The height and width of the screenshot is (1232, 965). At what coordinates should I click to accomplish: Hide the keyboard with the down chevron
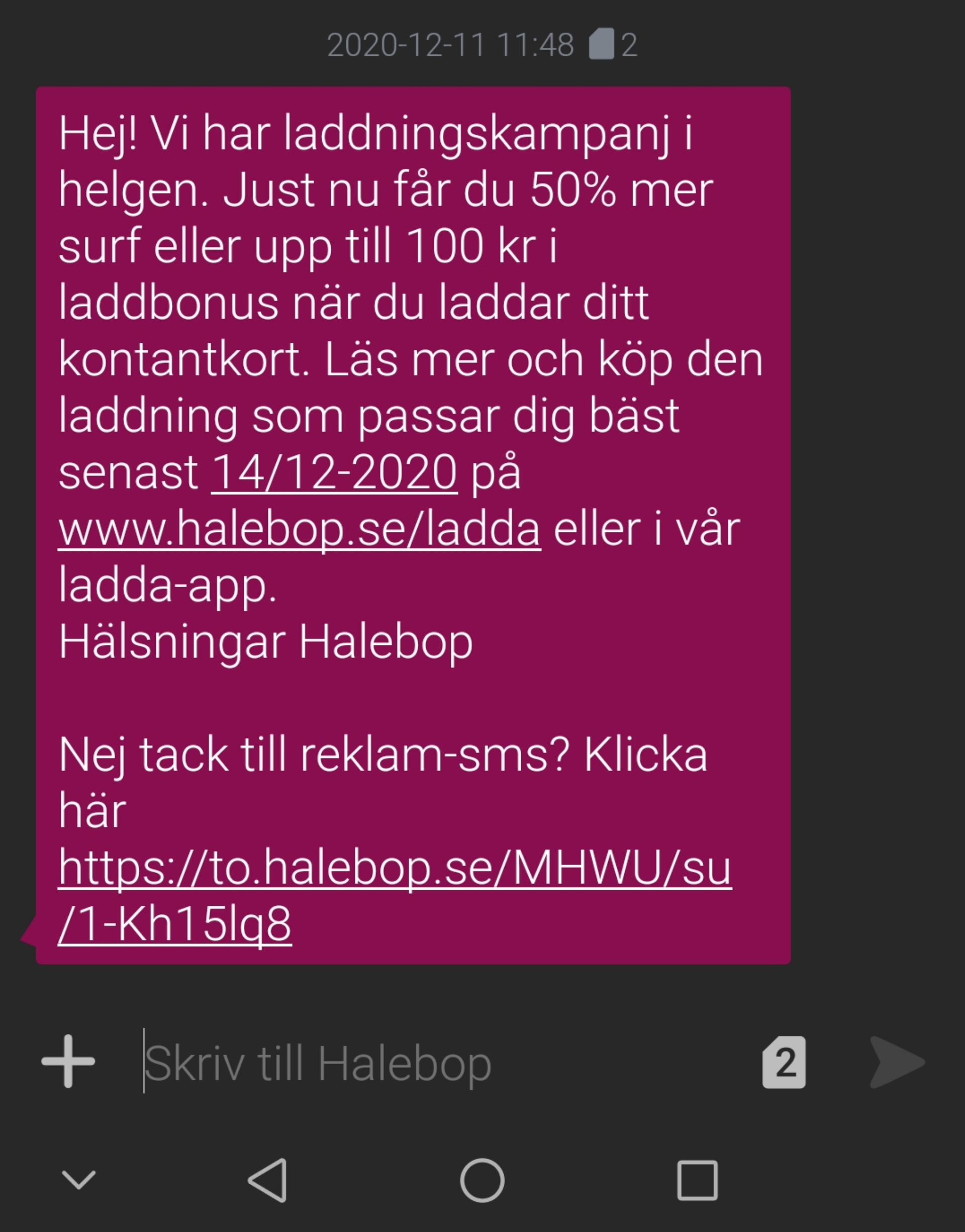tap(78, 1179)
